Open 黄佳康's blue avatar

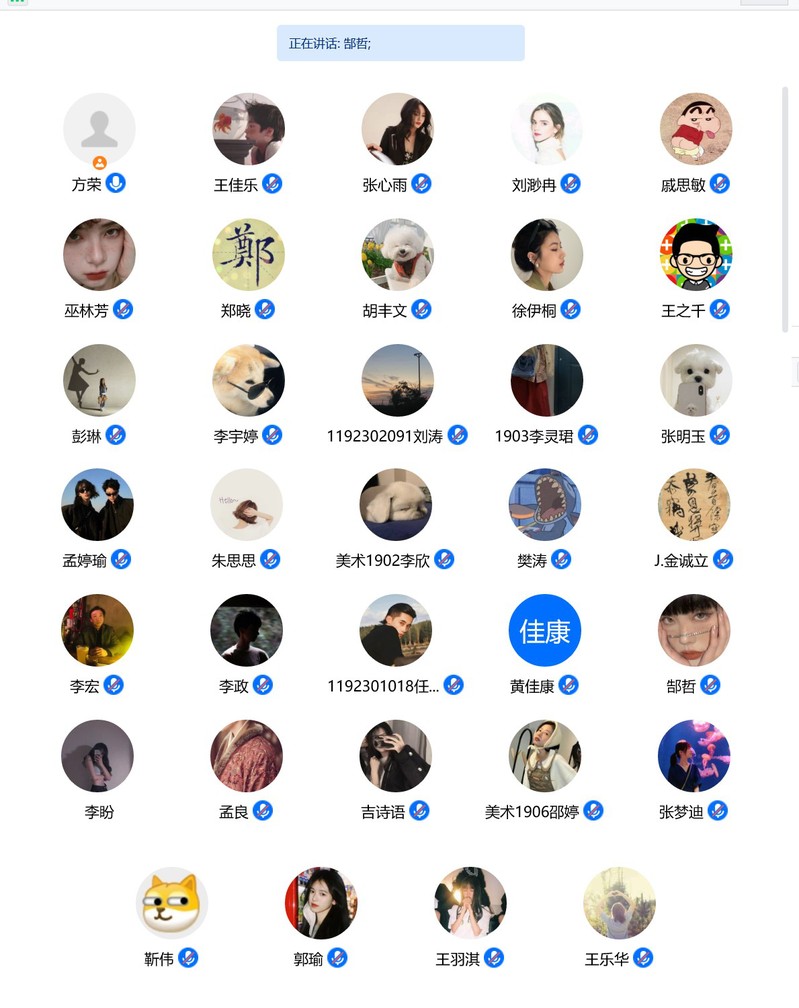tap(545, 631)
